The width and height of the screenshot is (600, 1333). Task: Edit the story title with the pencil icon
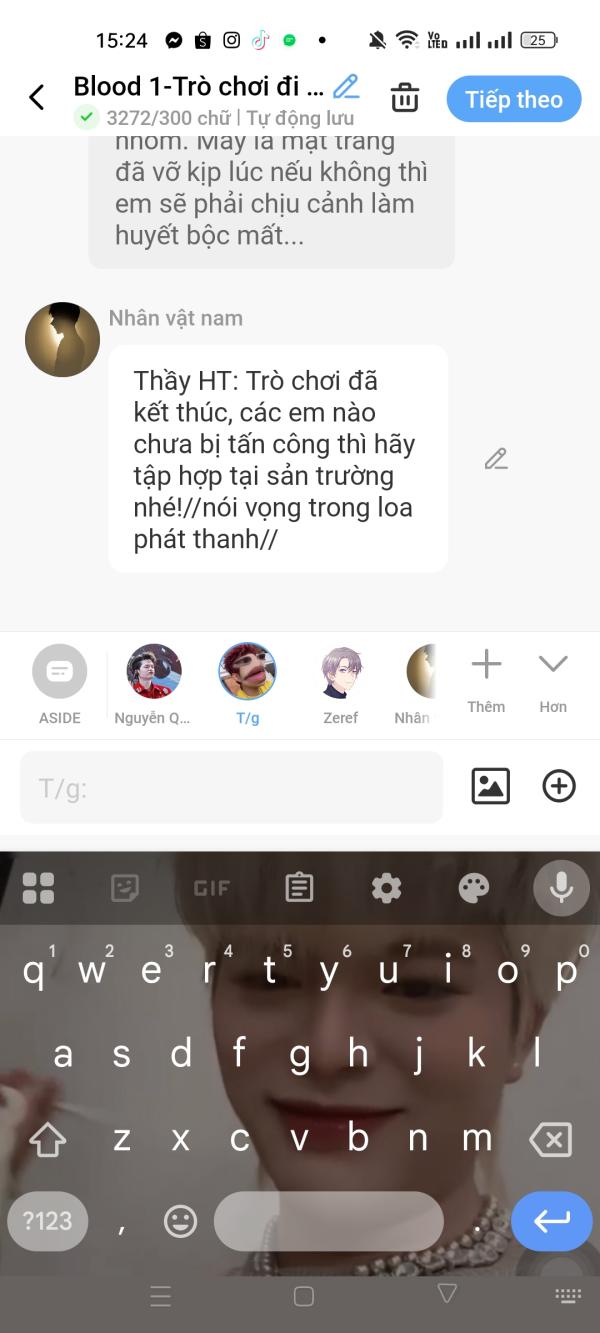click(346, 87)
